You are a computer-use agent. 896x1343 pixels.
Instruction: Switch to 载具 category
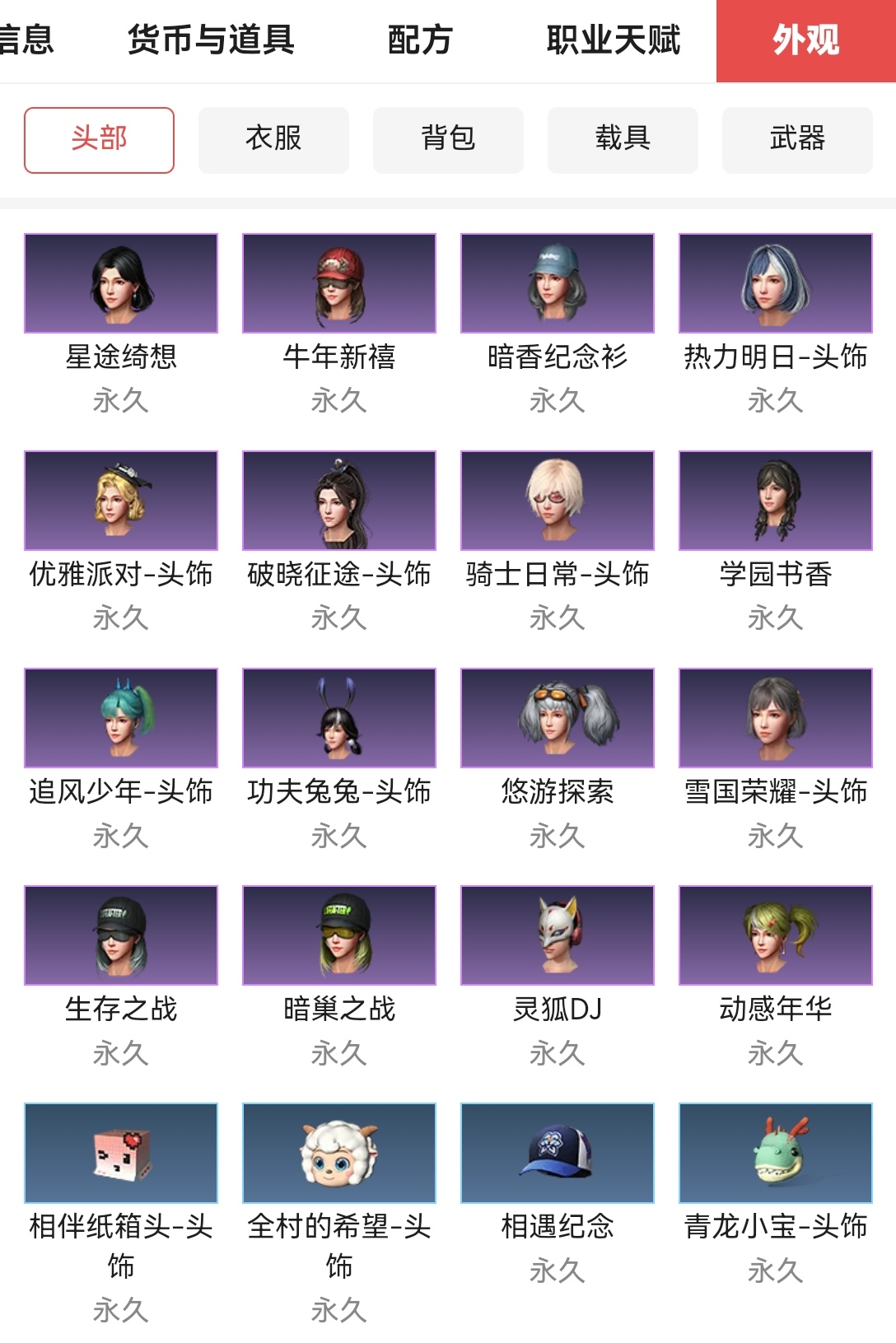click(x=623, y=140)
